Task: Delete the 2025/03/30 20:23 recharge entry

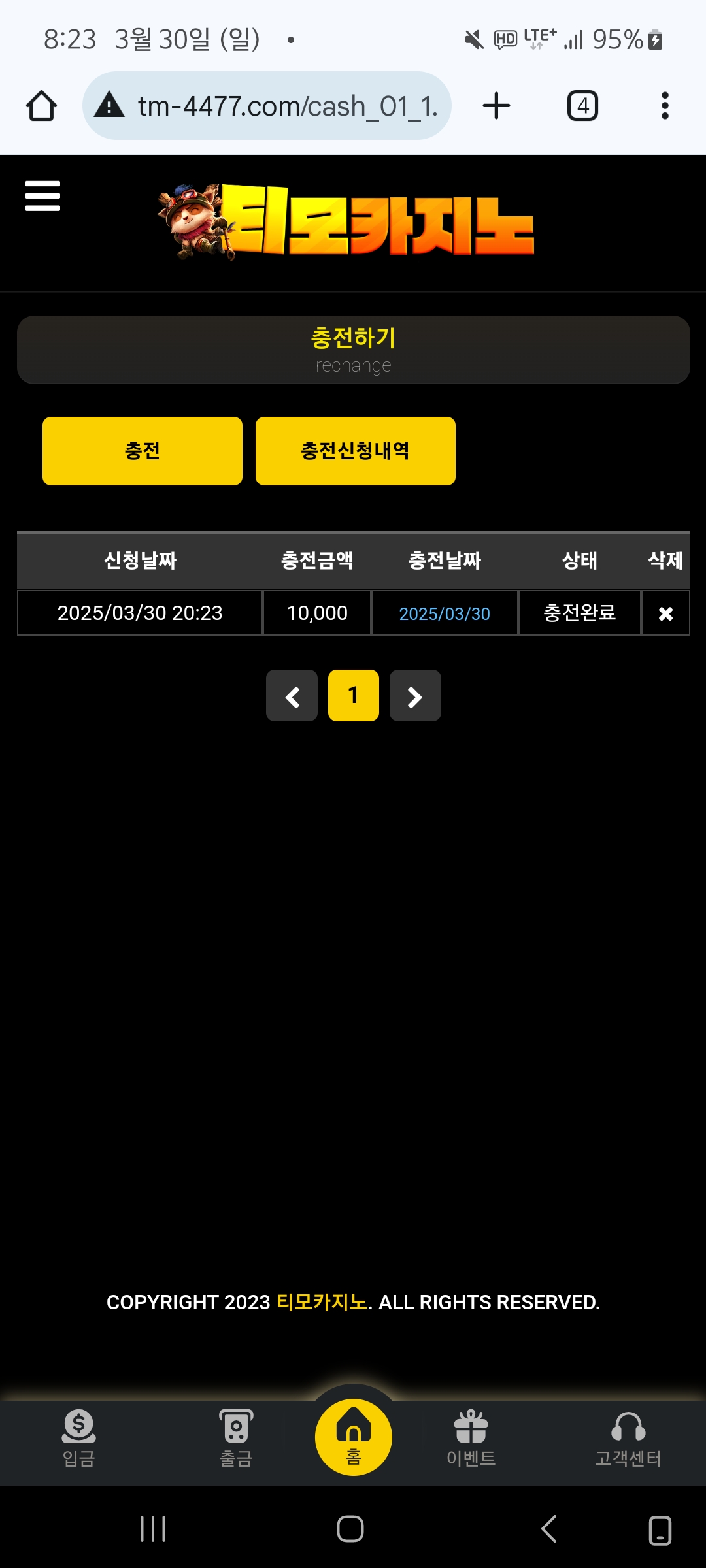Action: pos(665,613)
